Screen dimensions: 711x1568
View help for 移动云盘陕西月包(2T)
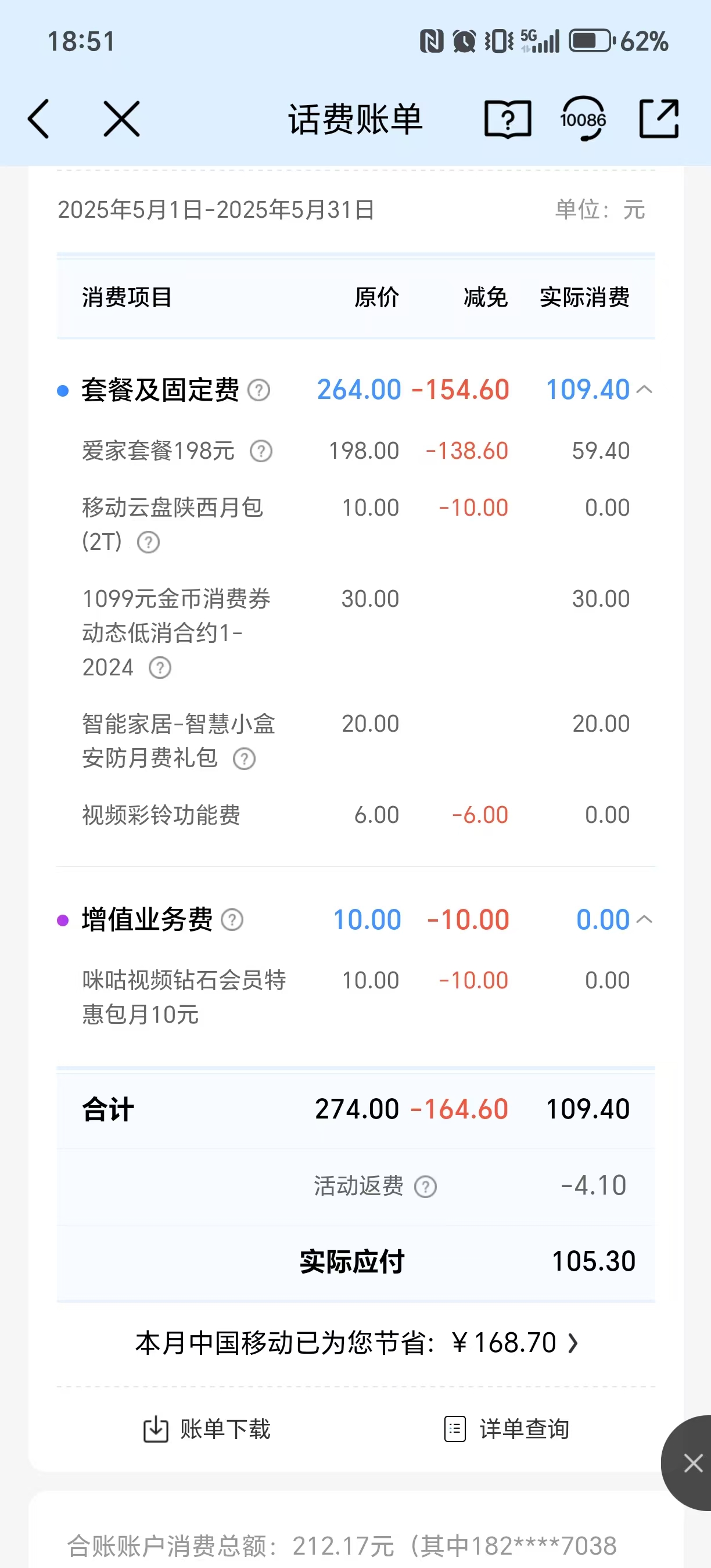click(x=148, y=542)
